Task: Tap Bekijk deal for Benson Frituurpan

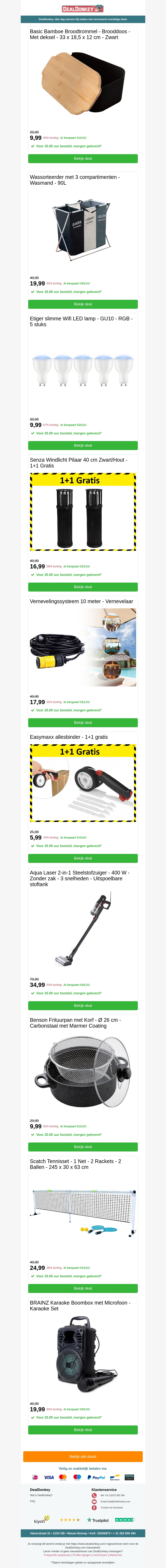Action: tap(83, 1147)
